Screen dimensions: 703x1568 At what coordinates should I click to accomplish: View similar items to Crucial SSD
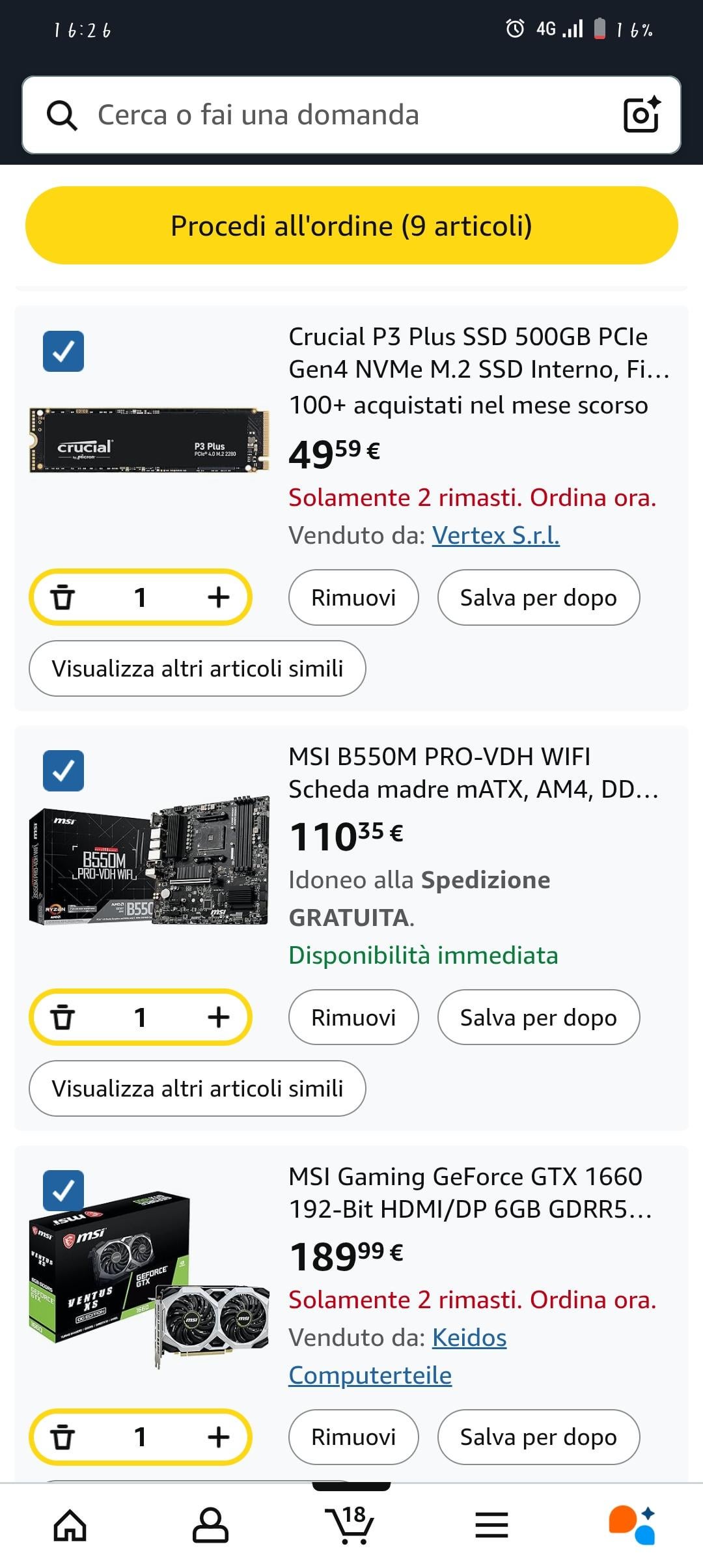pyautogui.click(x=197, y=668)
